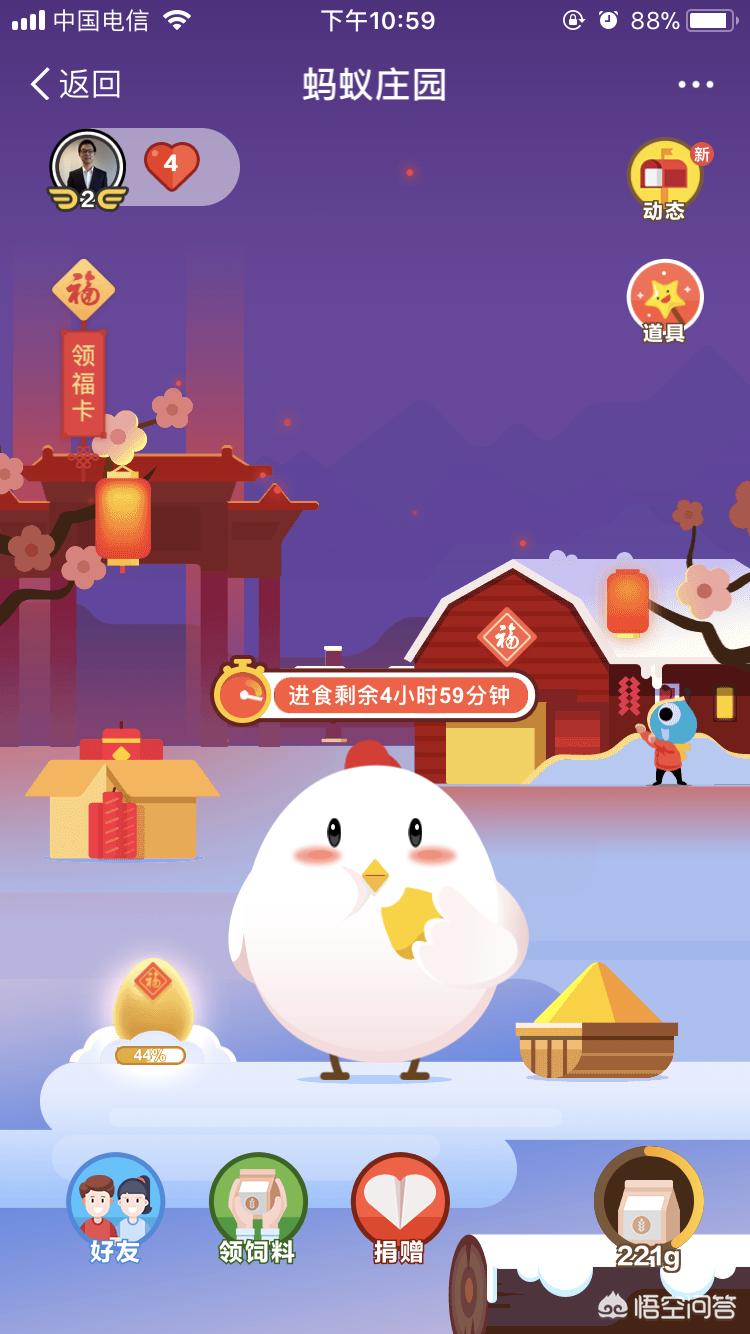This screenshot has width=750, height=1334.
Task: Tap the golden egg at 44%
Action: pos(152,1008)
